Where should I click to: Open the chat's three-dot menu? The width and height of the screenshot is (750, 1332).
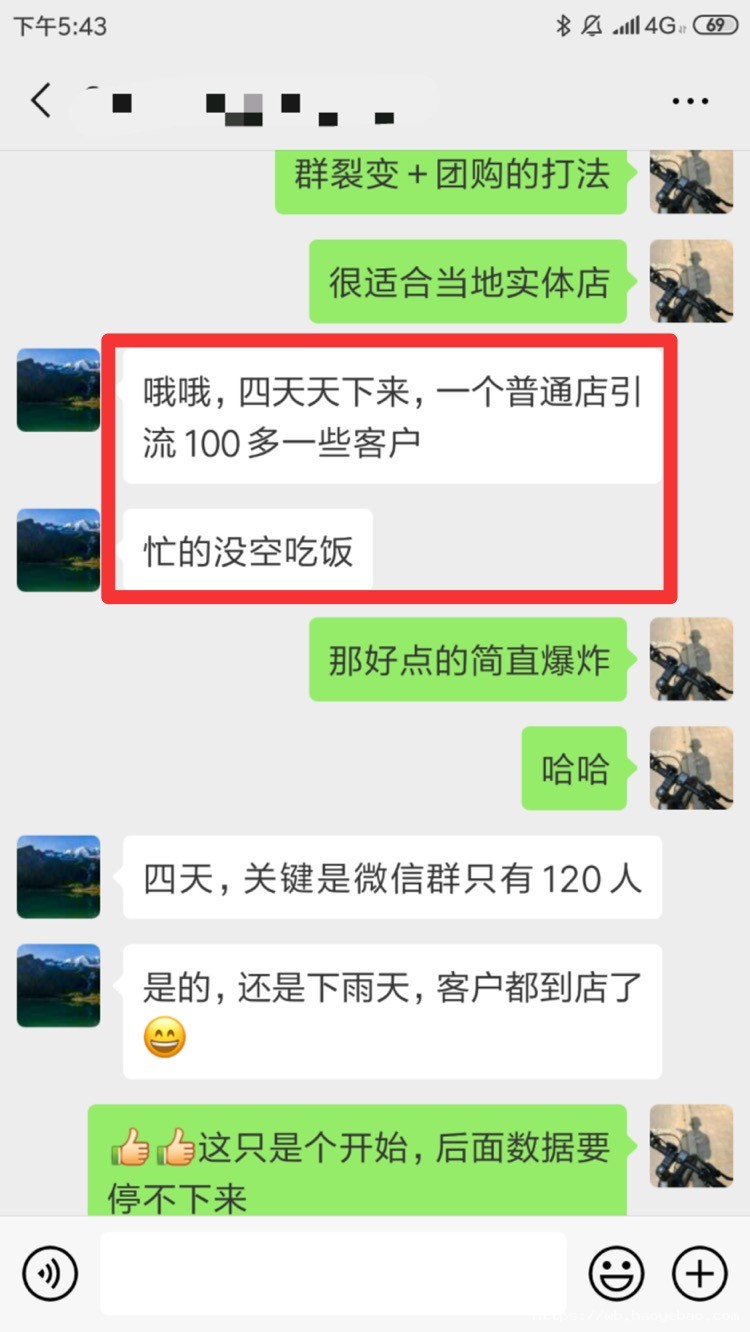(x=690, y=102)
